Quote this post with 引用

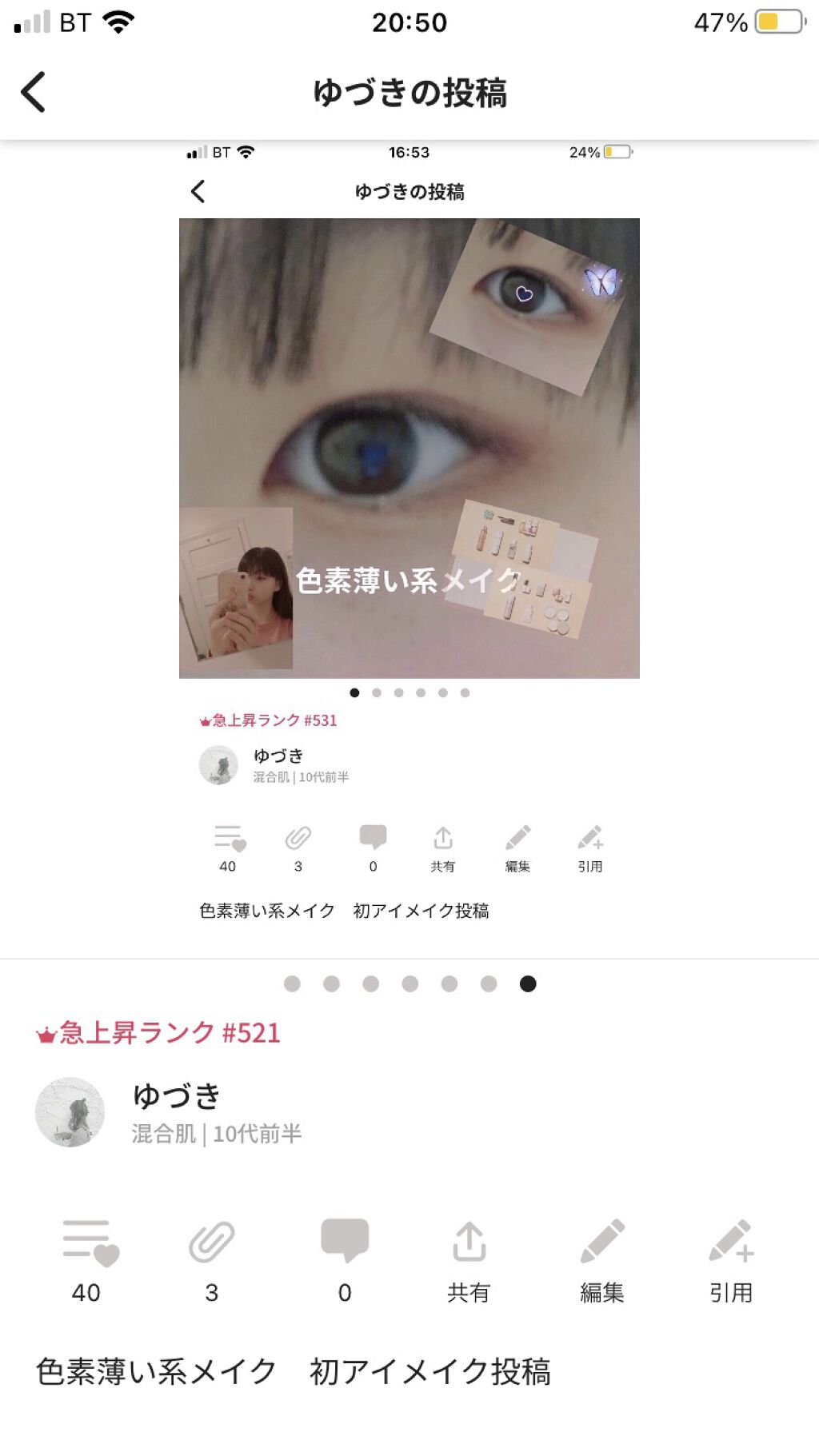(731, 1260)
